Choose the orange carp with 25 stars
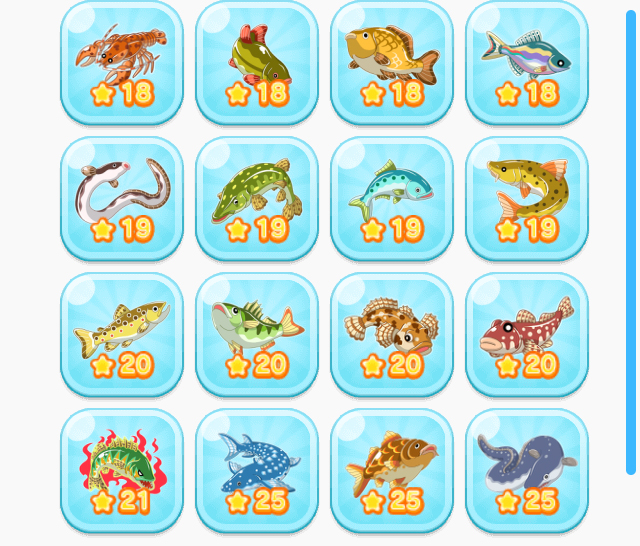The image size is (640, 546). 391,471
